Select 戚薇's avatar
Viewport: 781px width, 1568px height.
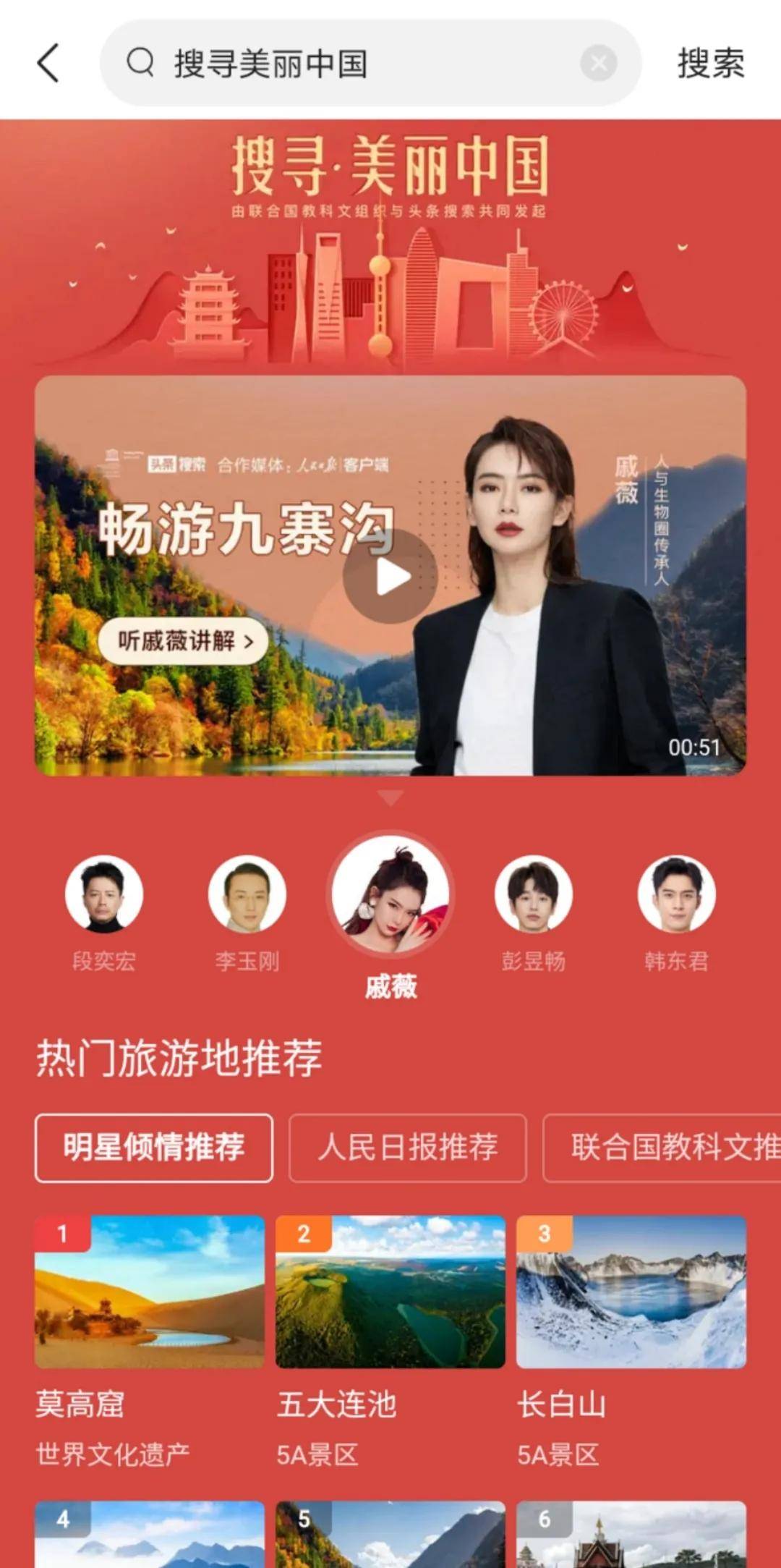[x=390, y=894]
